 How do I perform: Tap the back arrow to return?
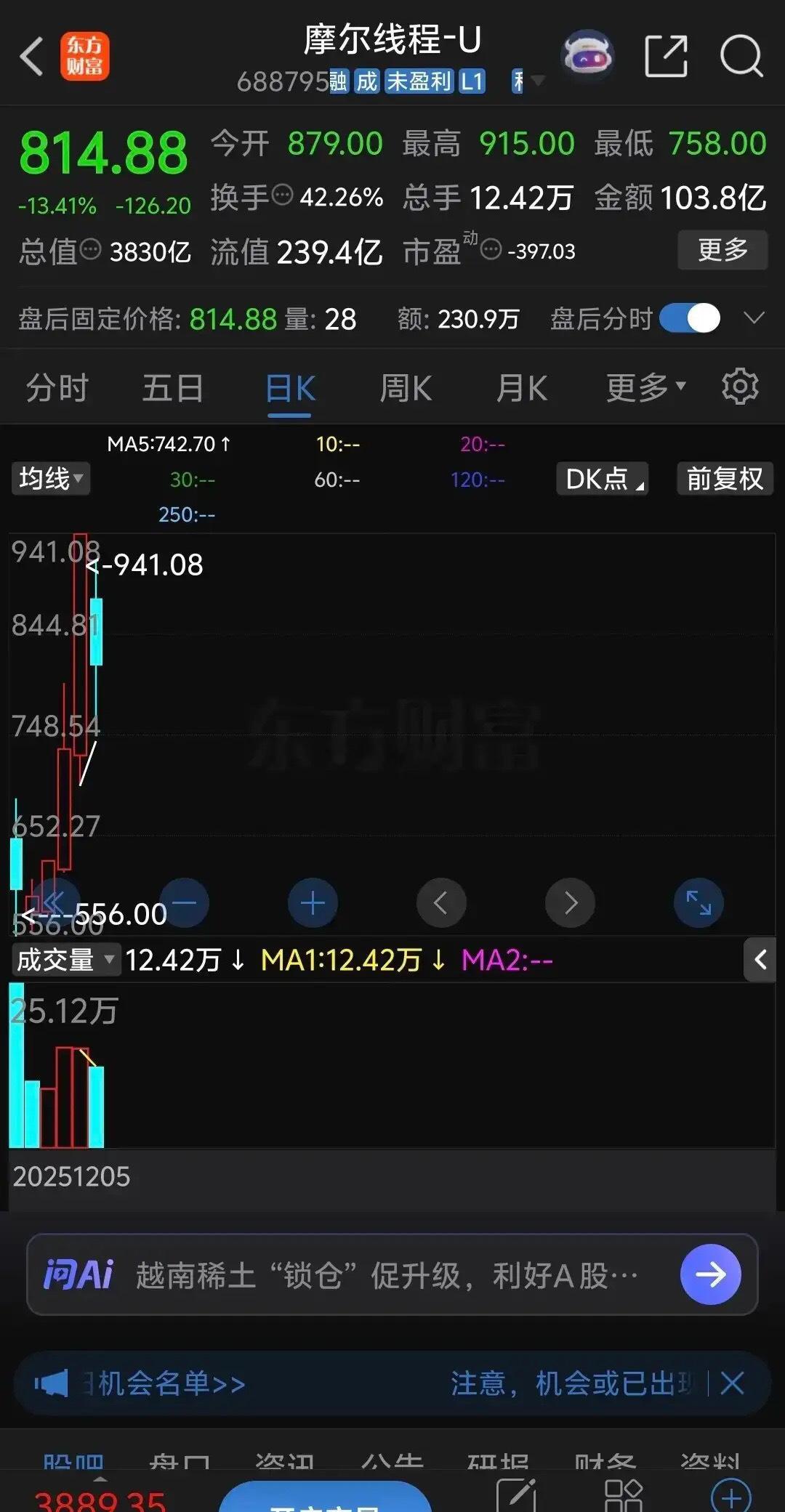tap(31, 55)
